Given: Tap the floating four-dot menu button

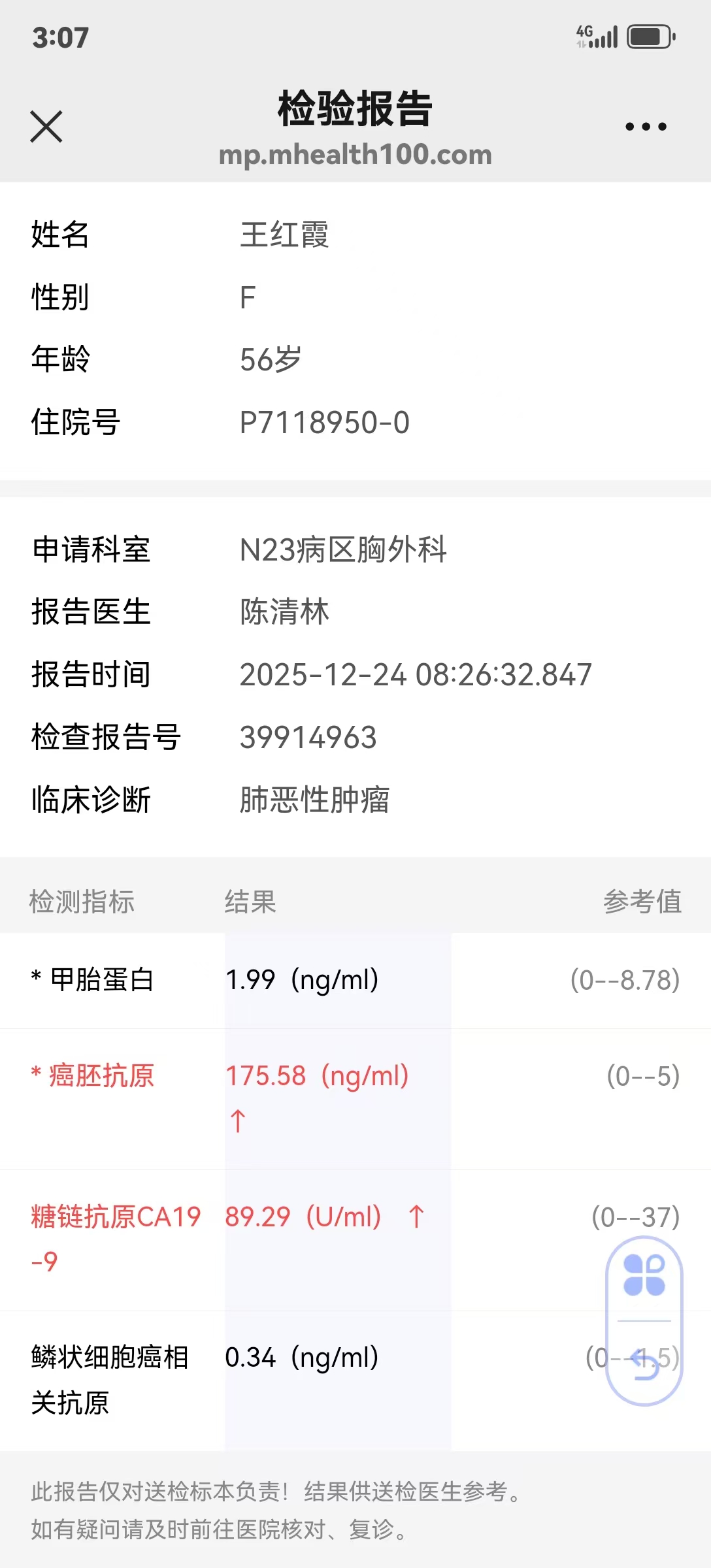Looking at the screenshot, I should [x=644, y=1275].
